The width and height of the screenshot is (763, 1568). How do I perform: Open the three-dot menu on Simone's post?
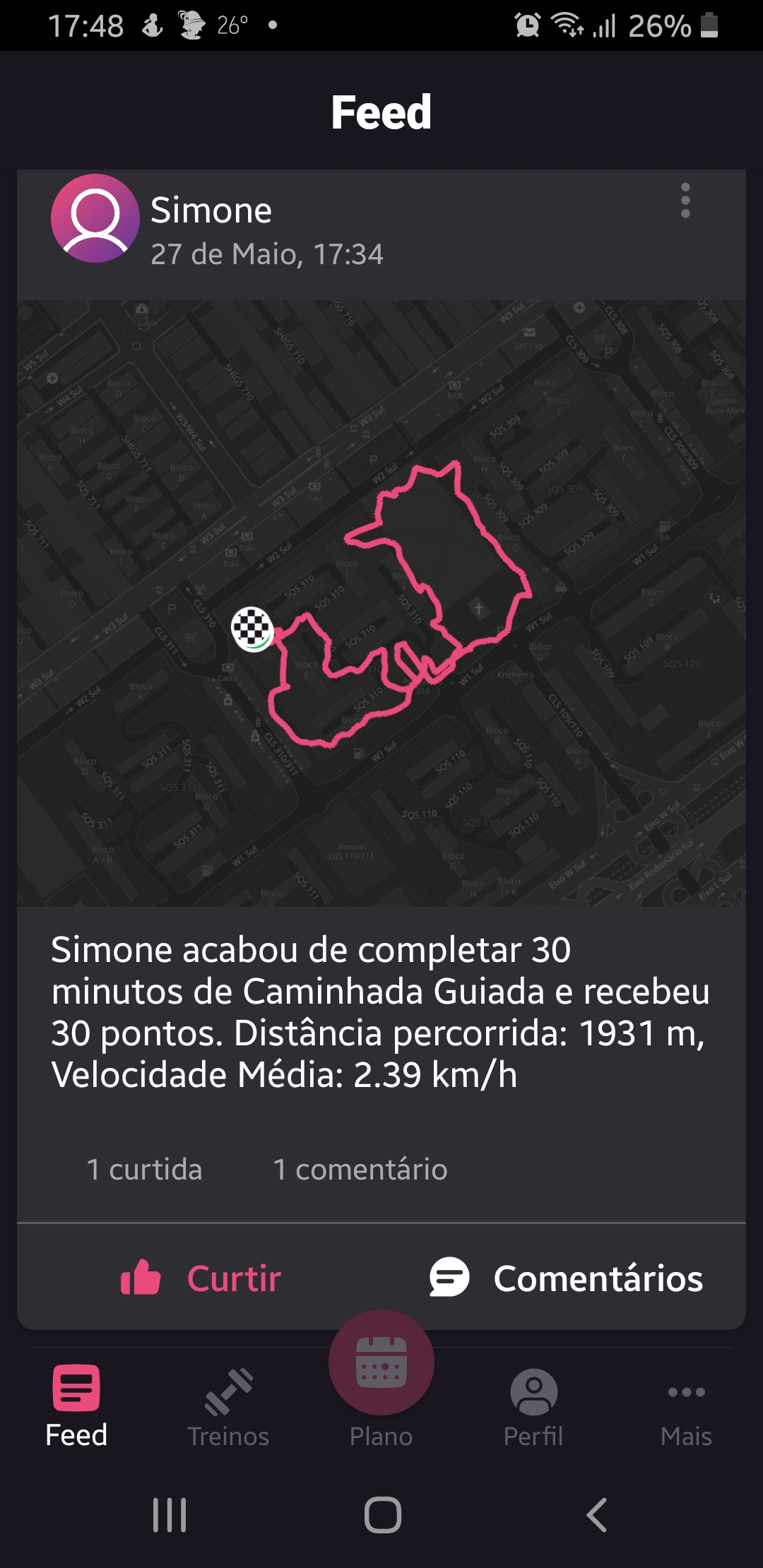click(685, 201)
